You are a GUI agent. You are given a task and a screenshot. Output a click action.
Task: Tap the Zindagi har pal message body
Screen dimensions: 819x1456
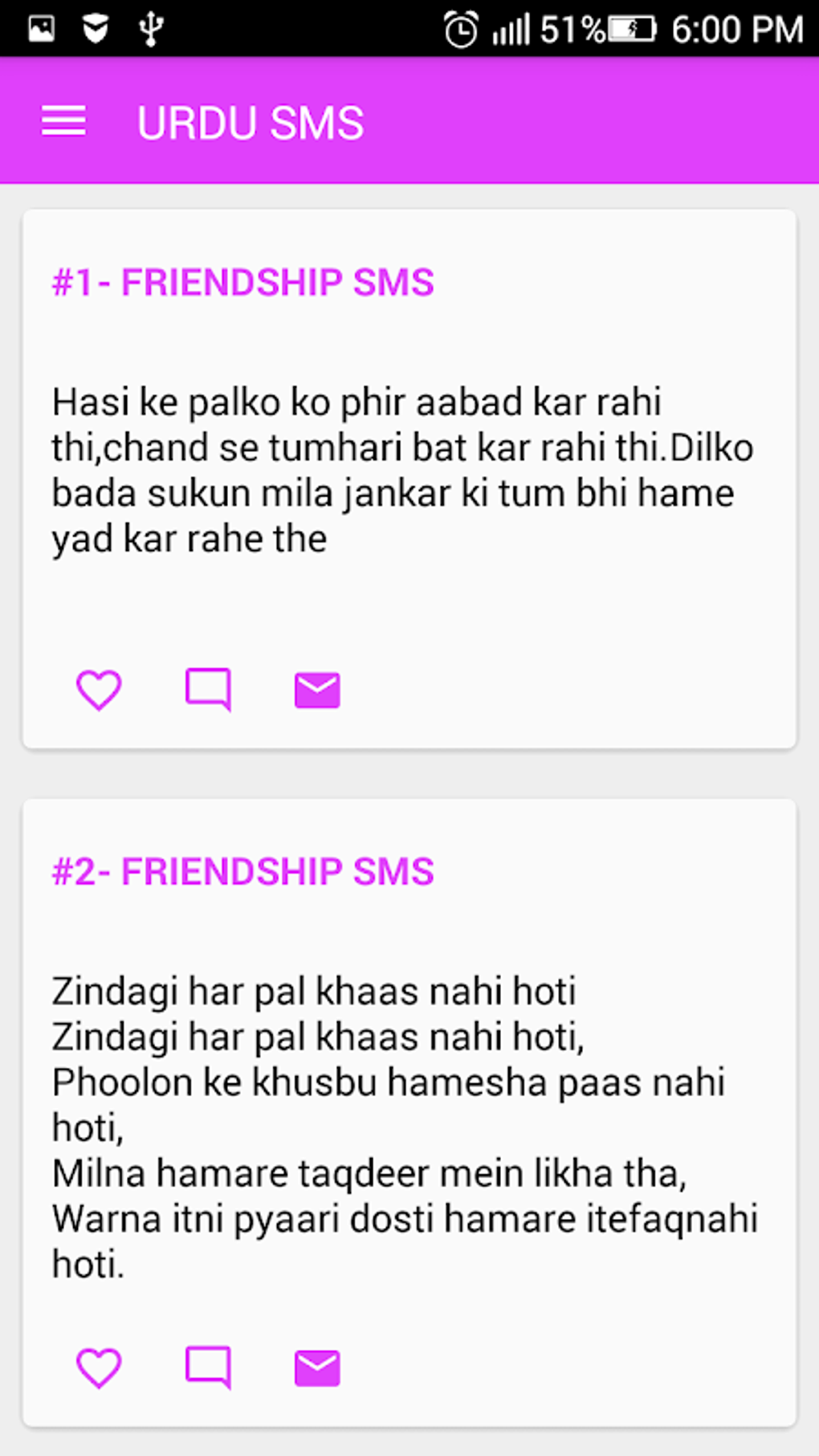(x=401, y=1124)
